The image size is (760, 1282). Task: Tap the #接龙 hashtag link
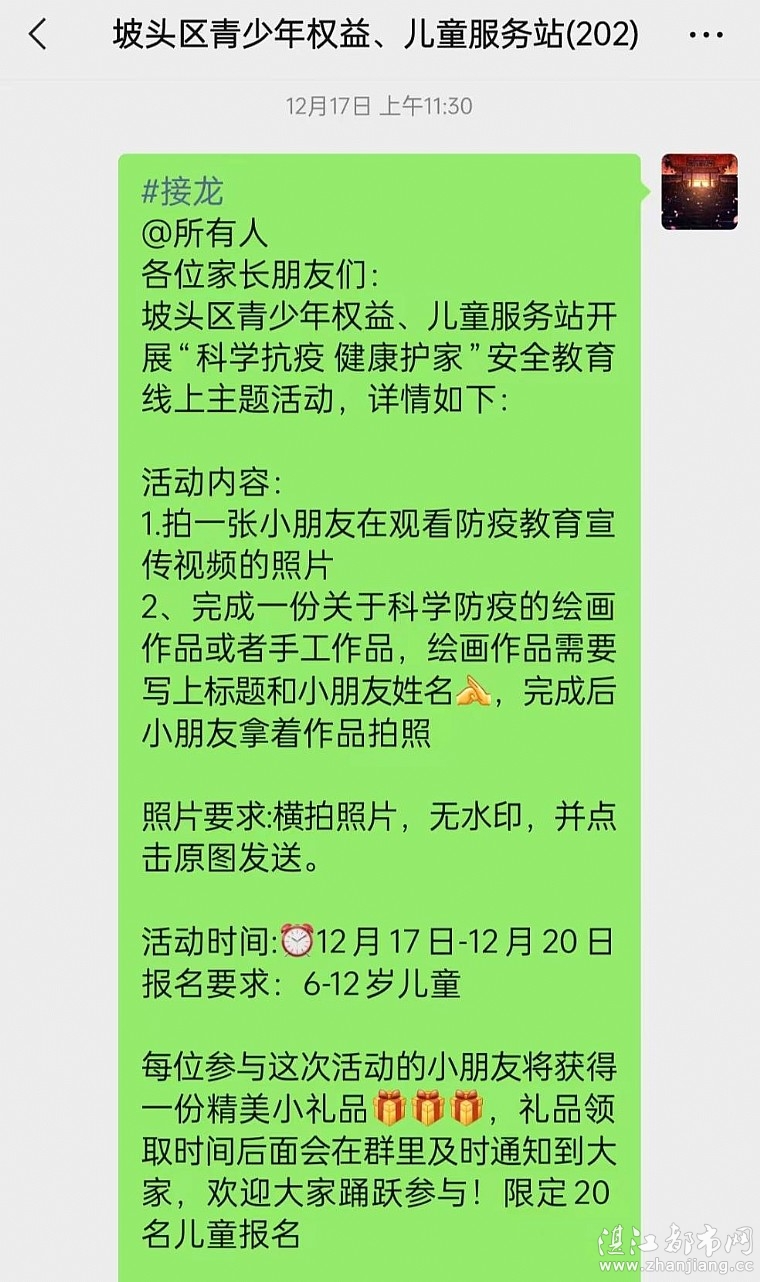(183, 190)
